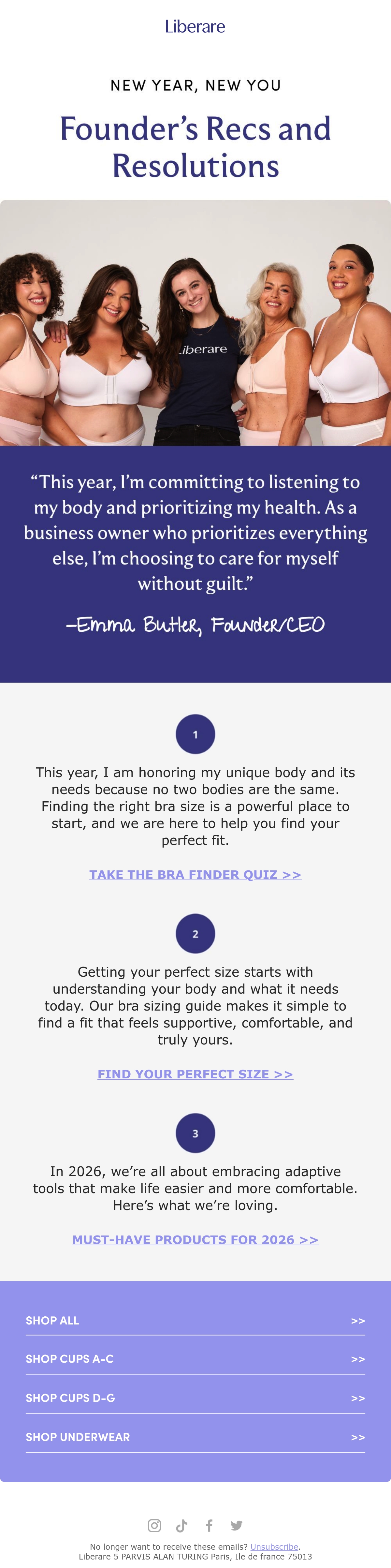Follow the Find Your Perfect Size link
Image resolution: width=391 pixels, height=1568 pixels.
pos(195,1074)
